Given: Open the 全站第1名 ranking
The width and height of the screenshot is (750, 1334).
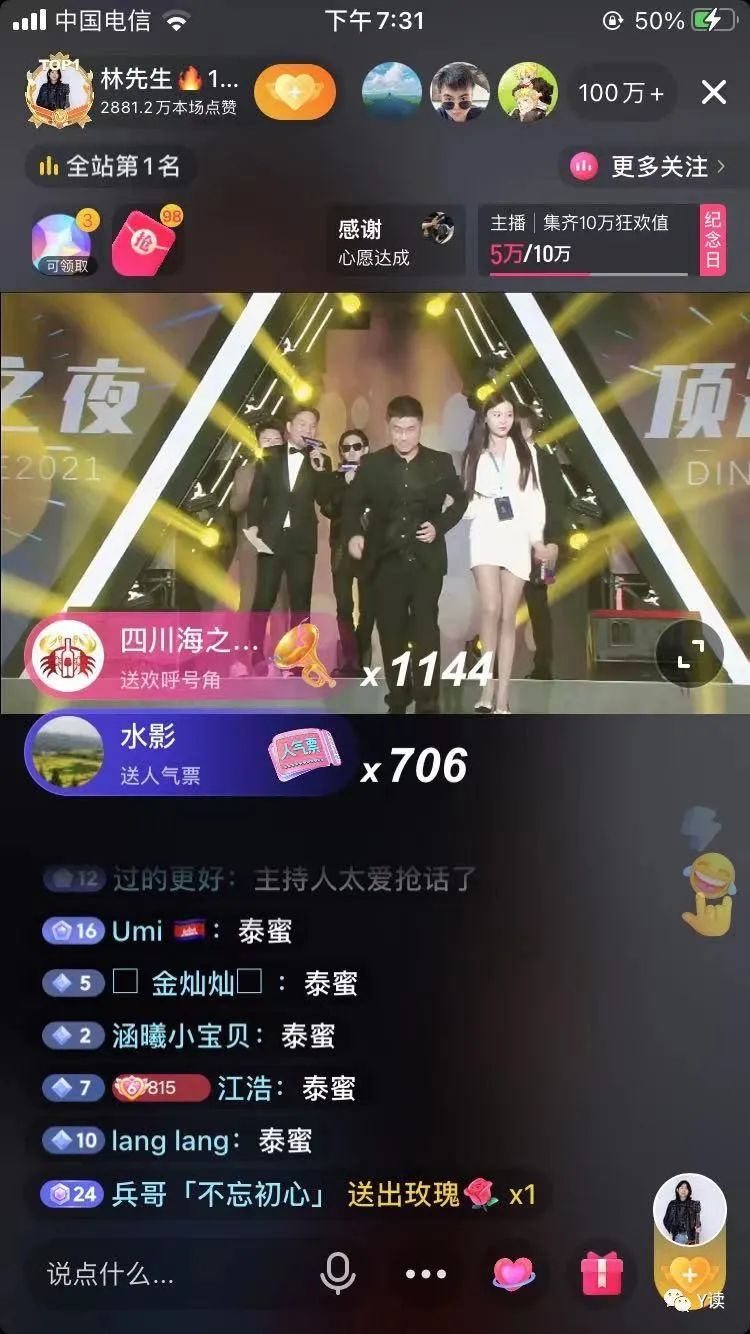Looking at the screenshot, I should (x=110, y=166).
